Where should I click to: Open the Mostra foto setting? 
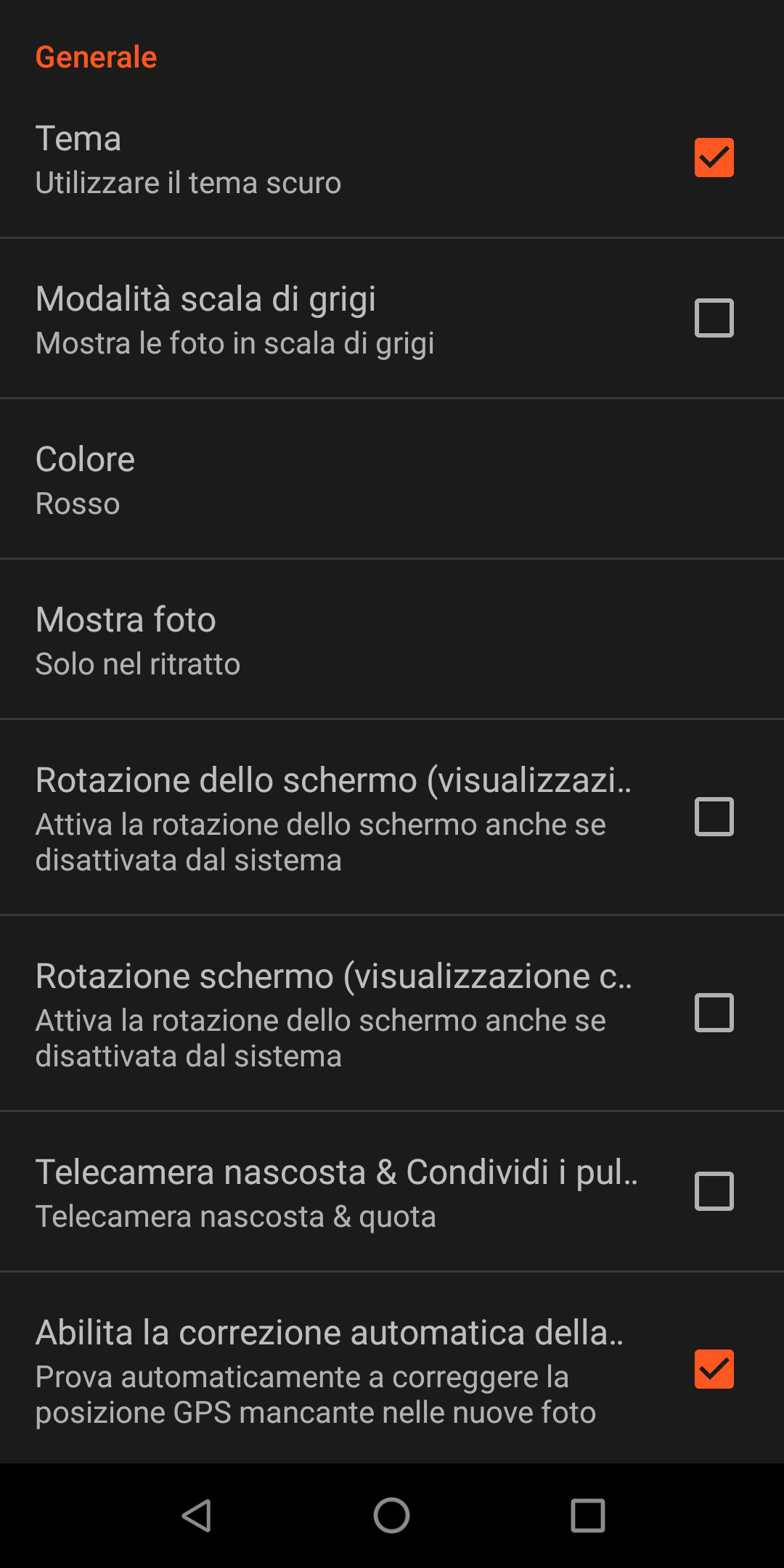(x=392, y=640)
